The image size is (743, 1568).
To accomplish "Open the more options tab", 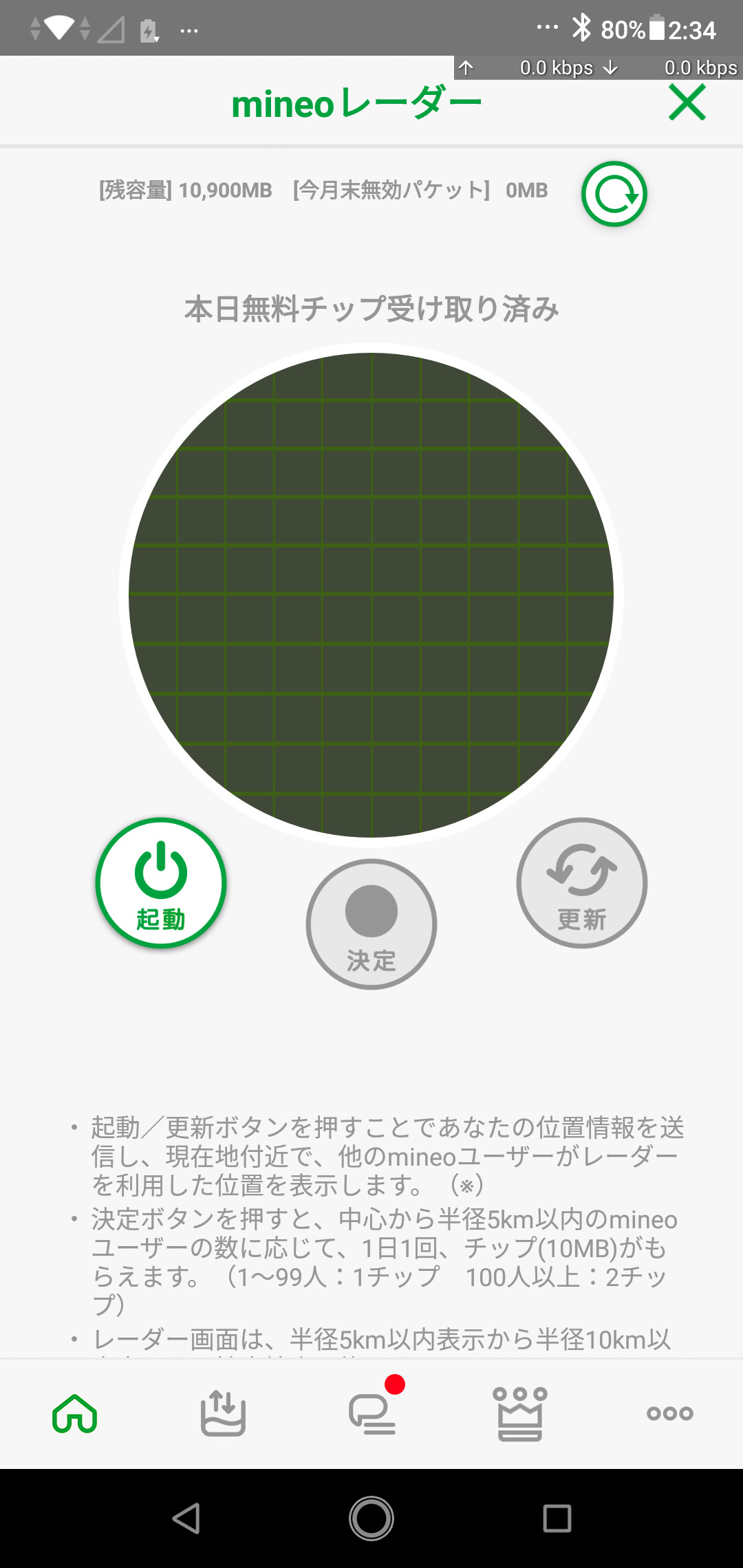I will (x=669, y=1414).
